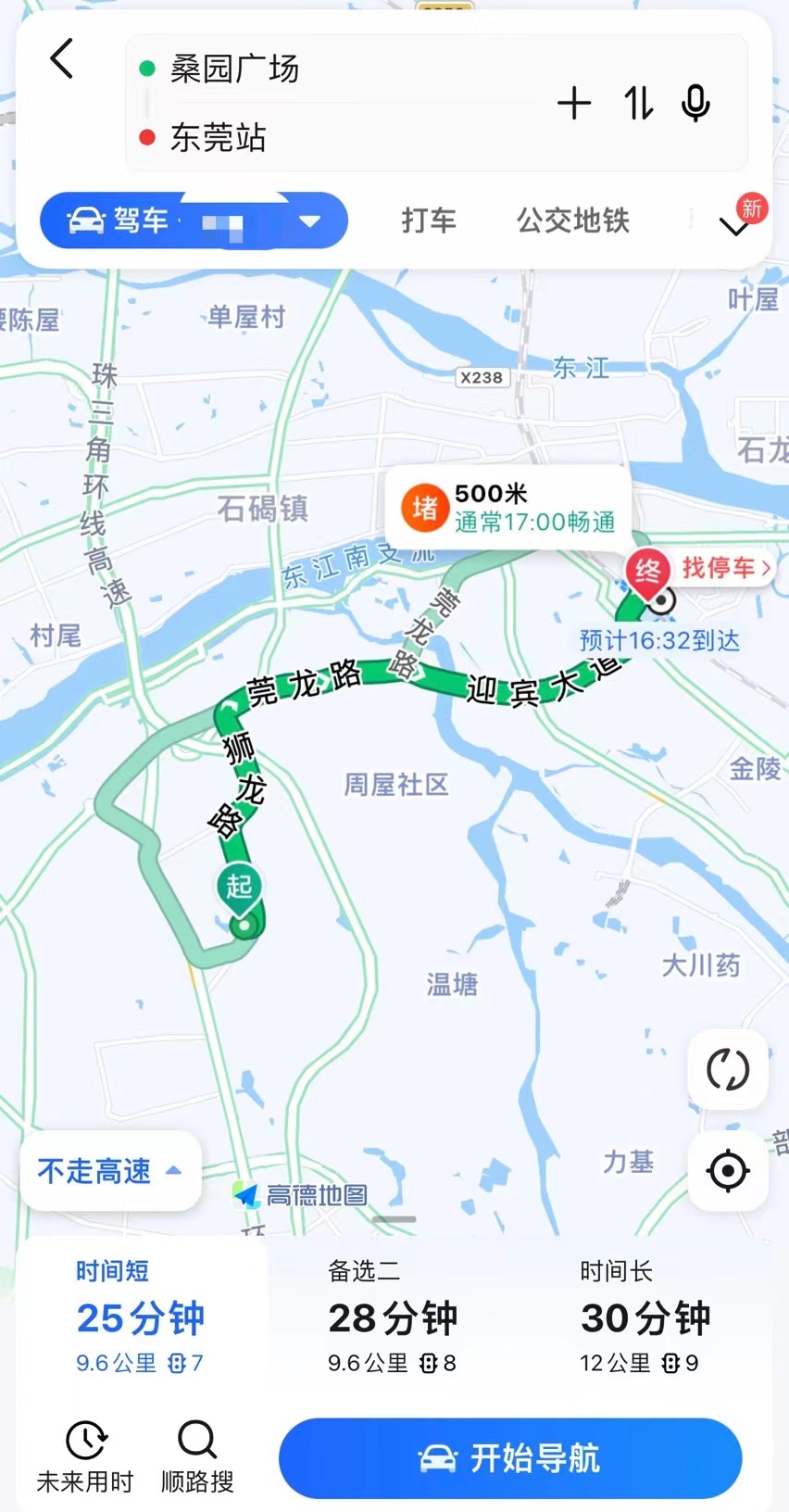Swap start and destination

coord(638,103)
